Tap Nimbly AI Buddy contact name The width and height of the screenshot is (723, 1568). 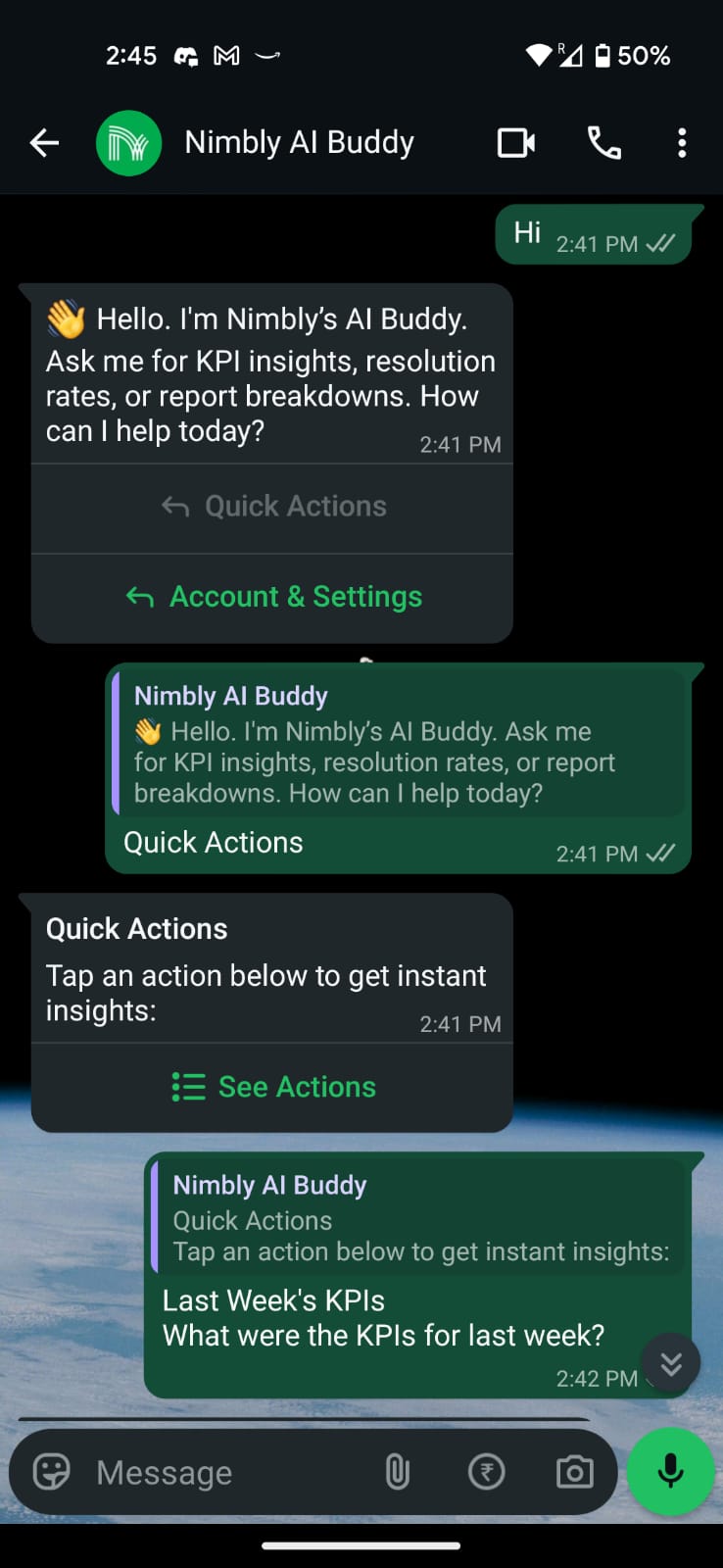click(299, 142)
